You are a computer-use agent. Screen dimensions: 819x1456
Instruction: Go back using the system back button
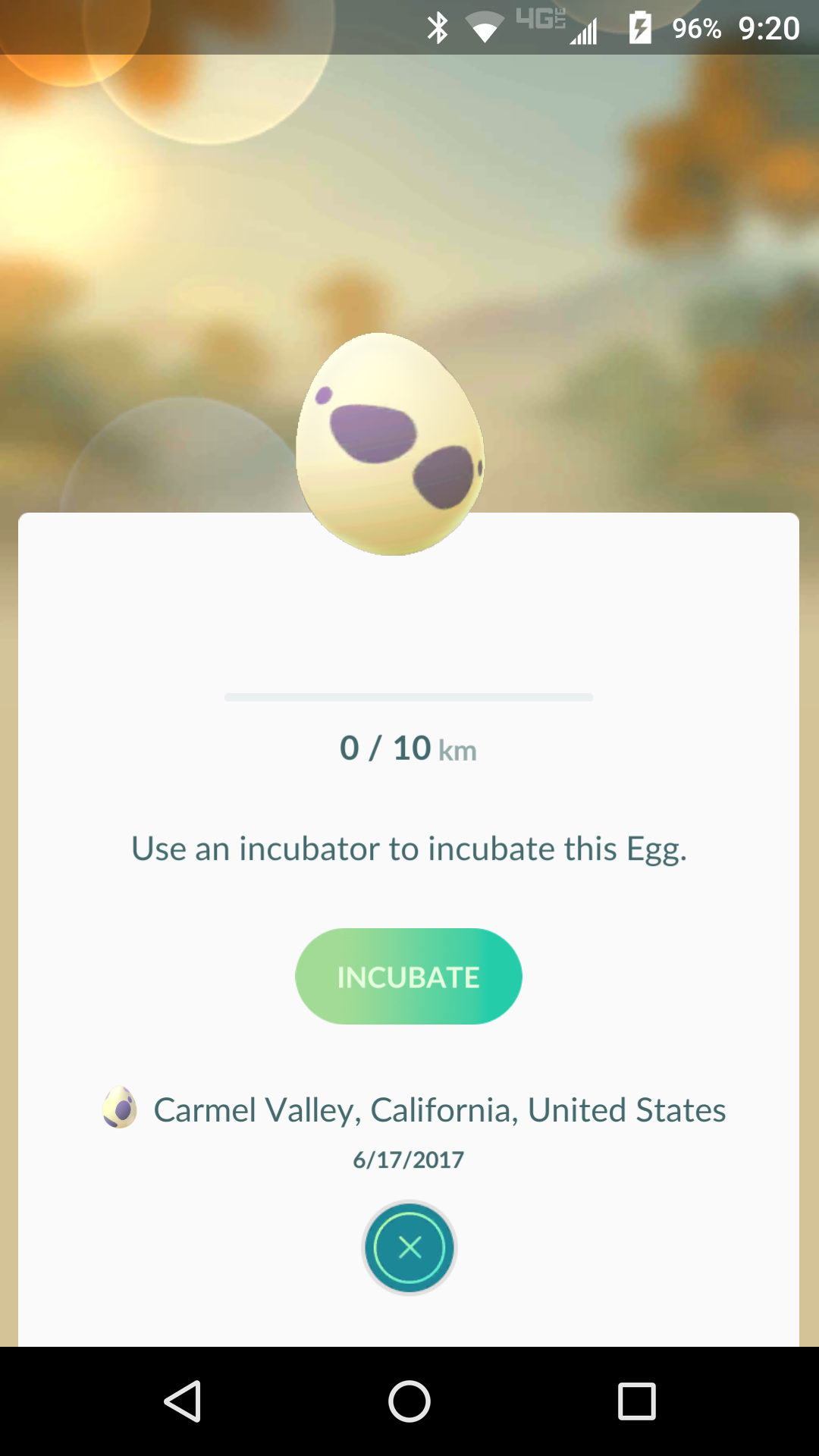182,1401
